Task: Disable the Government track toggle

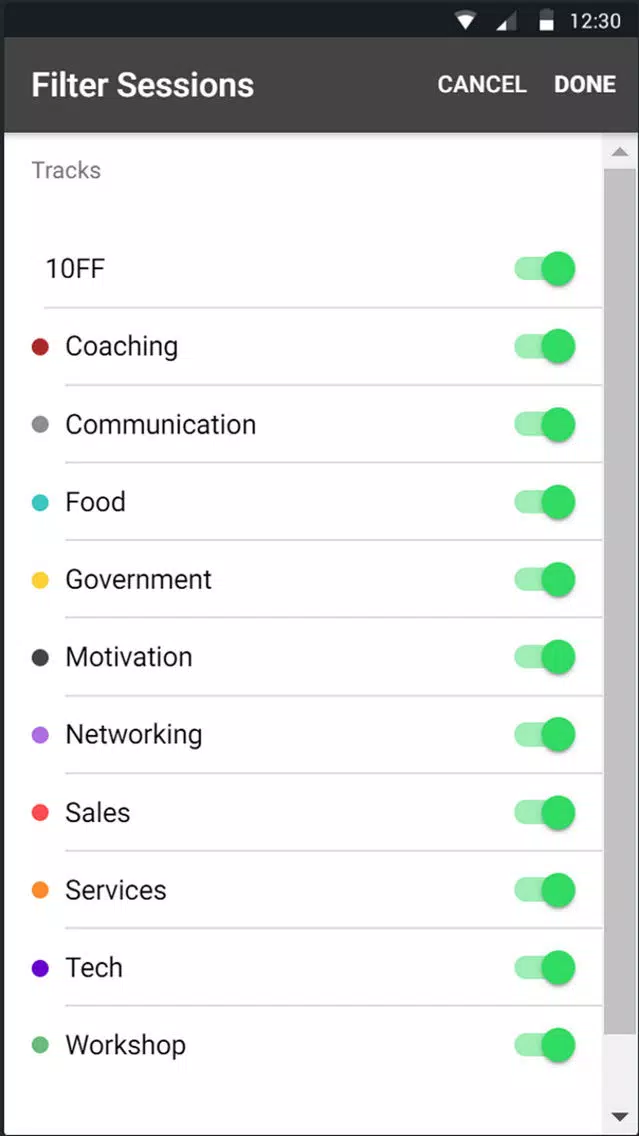Action: point(545,579)
